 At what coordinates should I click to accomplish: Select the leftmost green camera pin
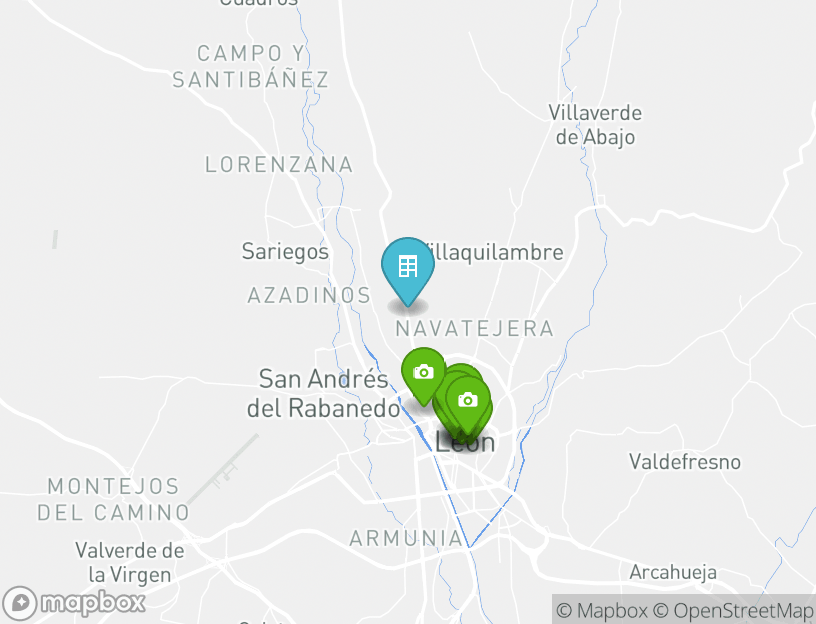point(422,372)
